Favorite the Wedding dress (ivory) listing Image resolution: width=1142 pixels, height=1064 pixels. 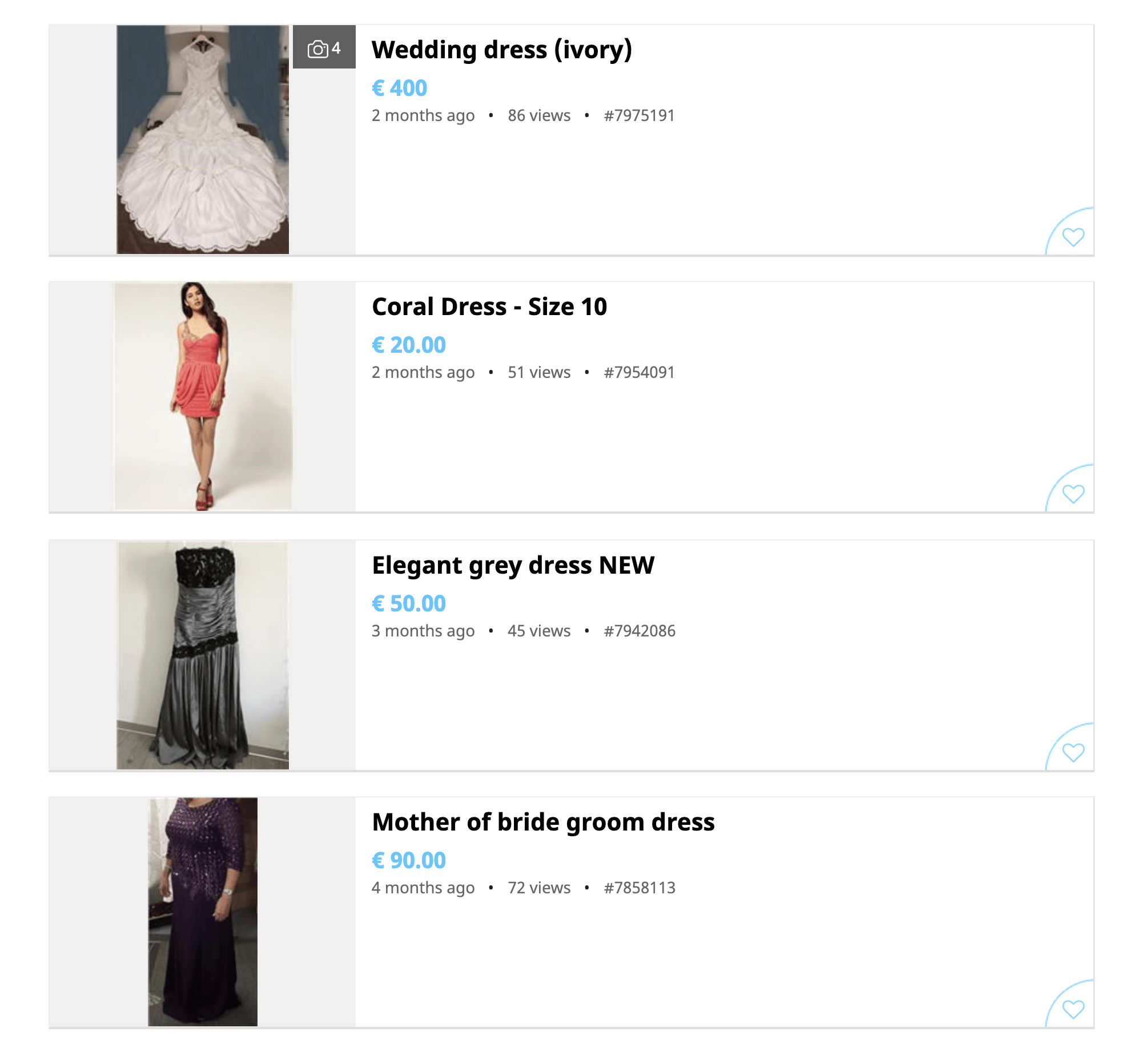coord(1072,236)
